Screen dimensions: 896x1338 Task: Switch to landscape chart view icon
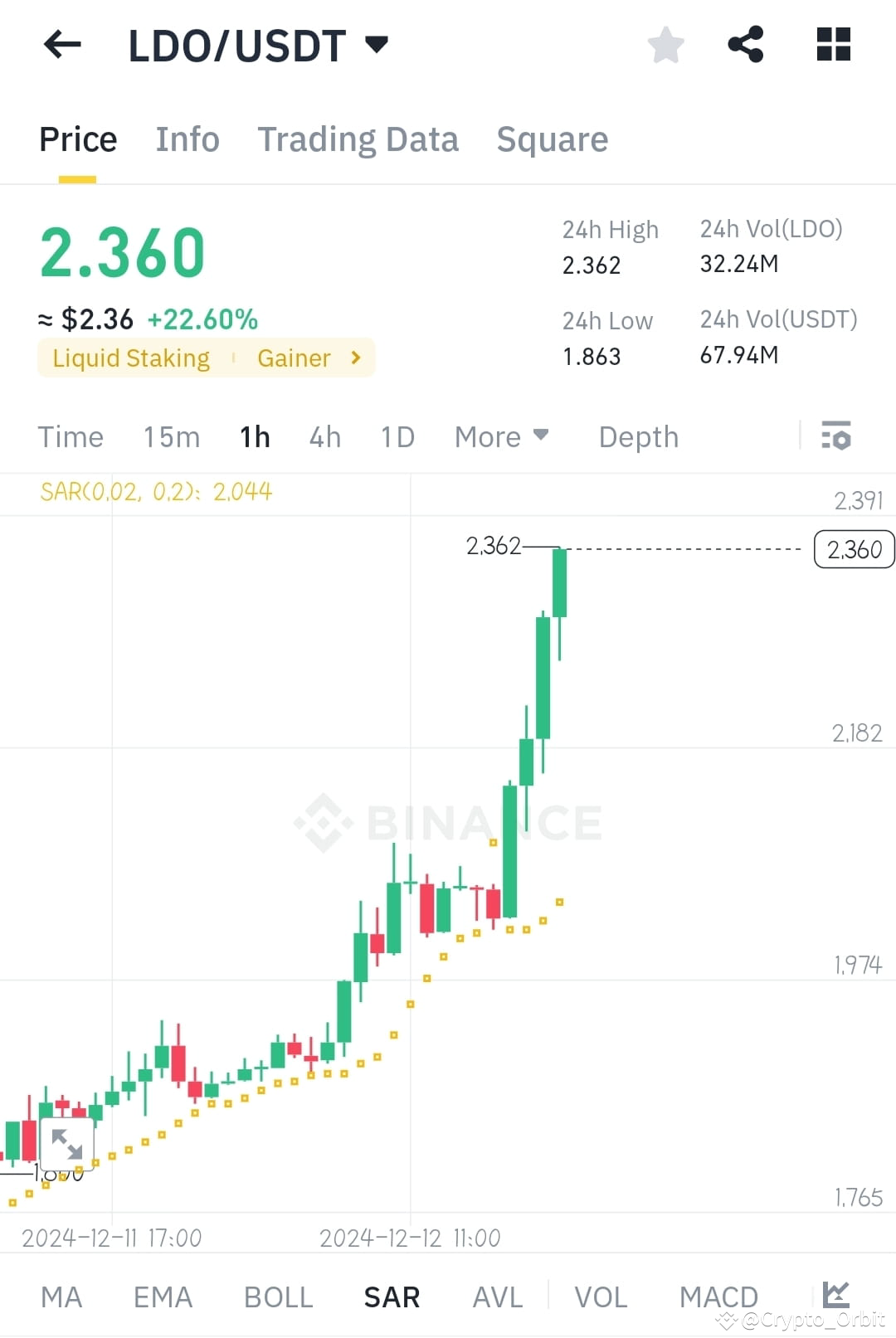pos(838,1296)
